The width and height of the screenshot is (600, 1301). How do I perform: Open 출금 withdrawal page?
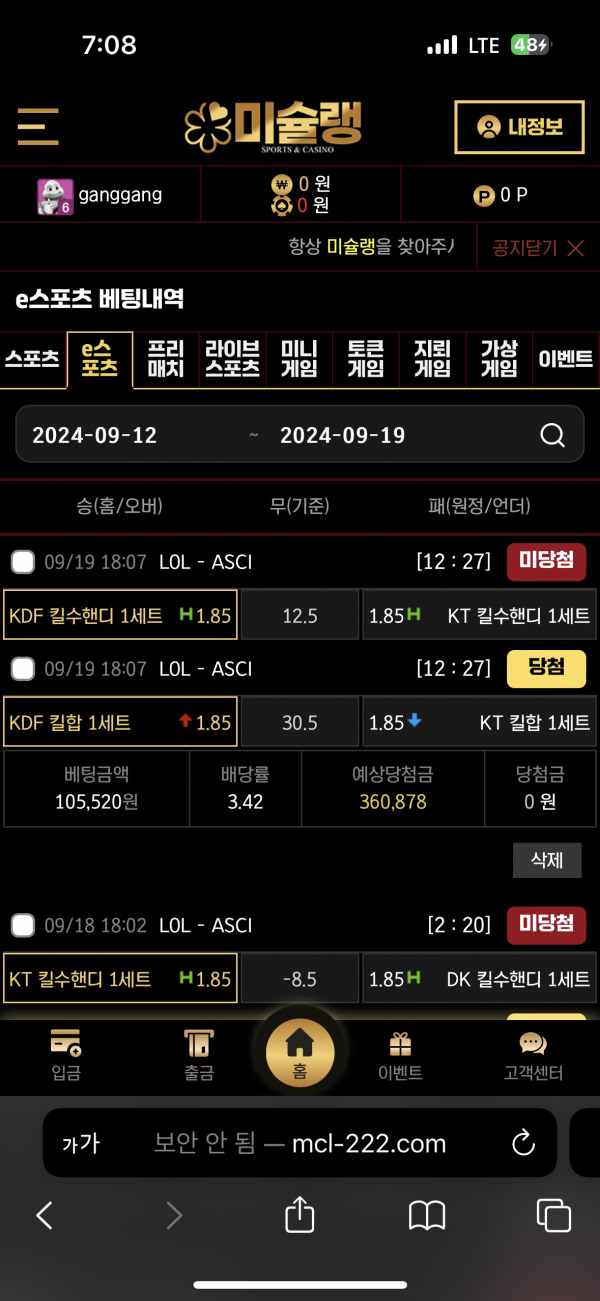click(x=199, y=1055)
